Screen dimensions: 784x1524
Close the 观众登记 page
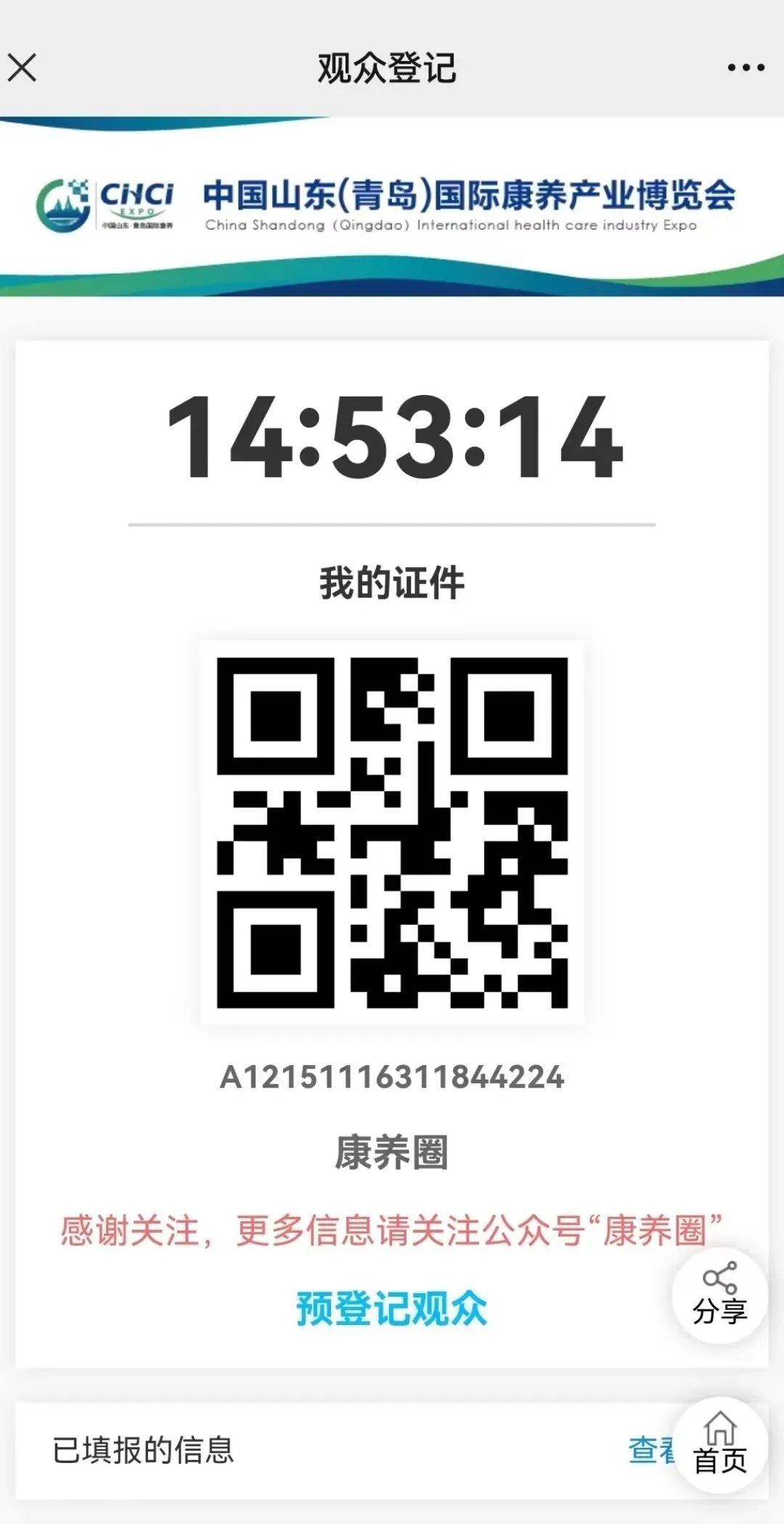[x=23, y=68]
